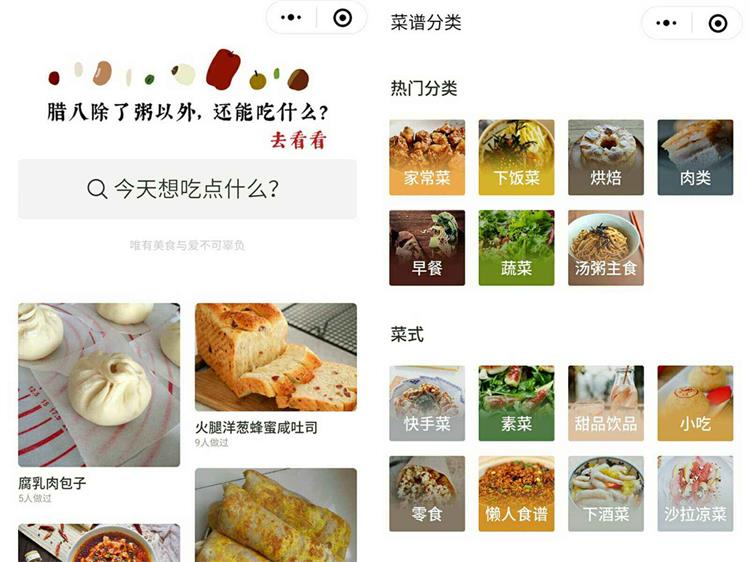Select the 家常菜 category
Viewport: 750px width, 562px height.
427,158
